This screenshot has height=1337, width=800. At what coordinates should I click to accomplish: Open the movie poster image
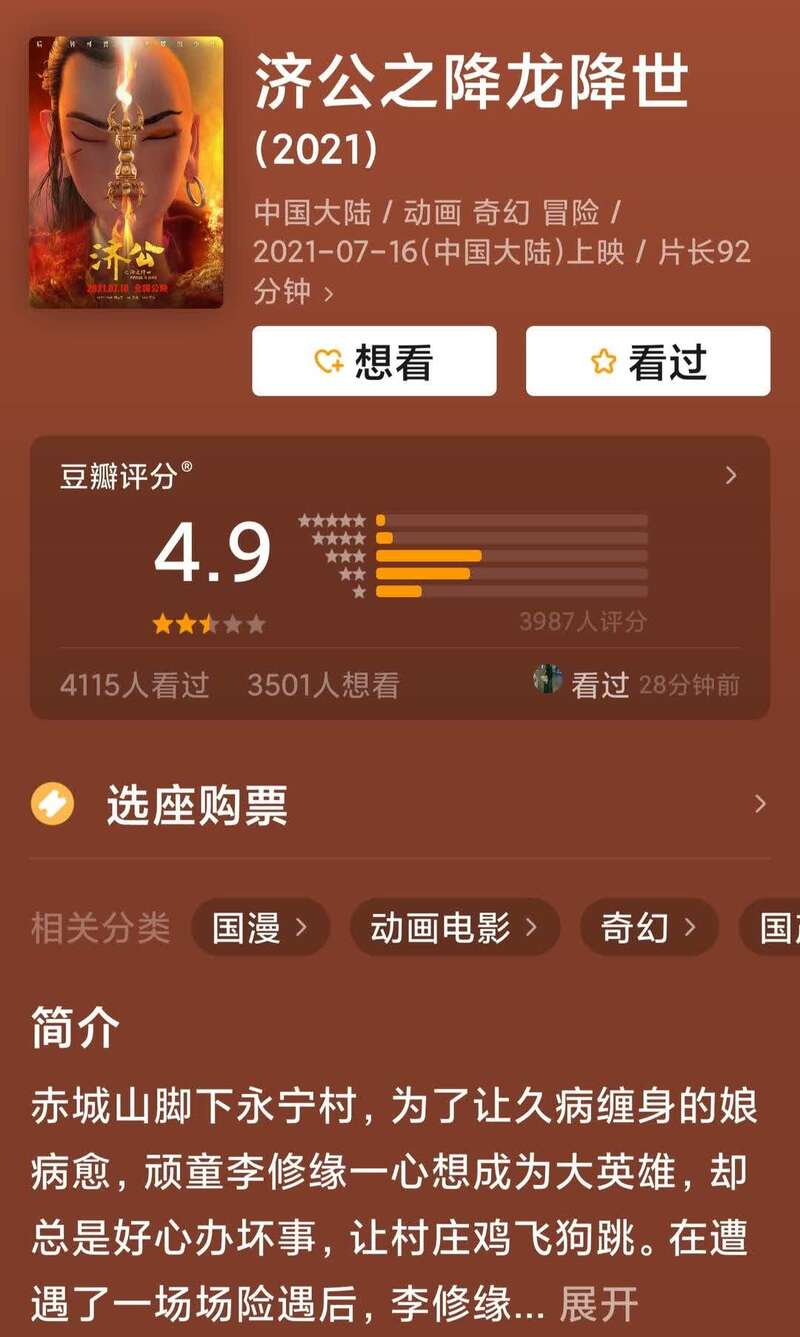(x=126, y=172)
